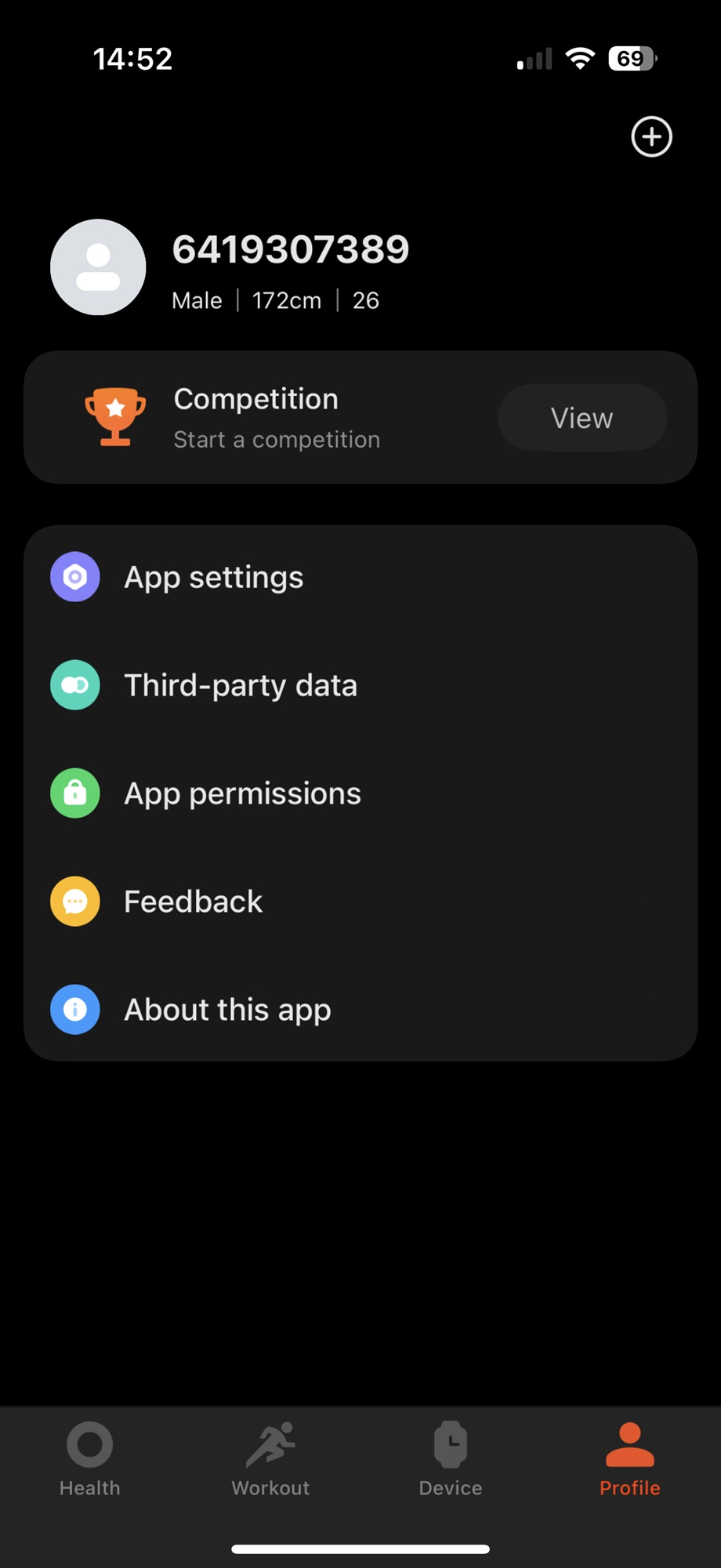Open the Feedback row

pyautogui.click(x=360, y=902)
